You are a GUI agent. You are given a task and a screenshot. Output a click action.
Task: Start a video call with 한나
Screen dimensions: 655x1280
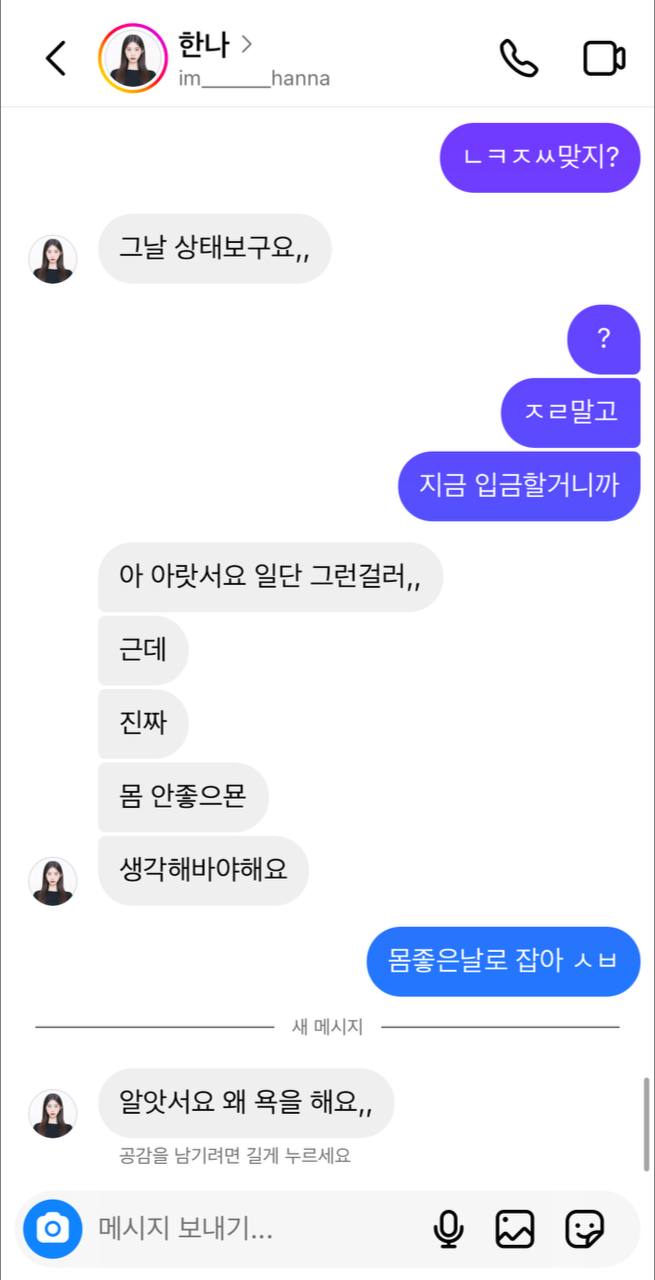[x=604, y=59]
